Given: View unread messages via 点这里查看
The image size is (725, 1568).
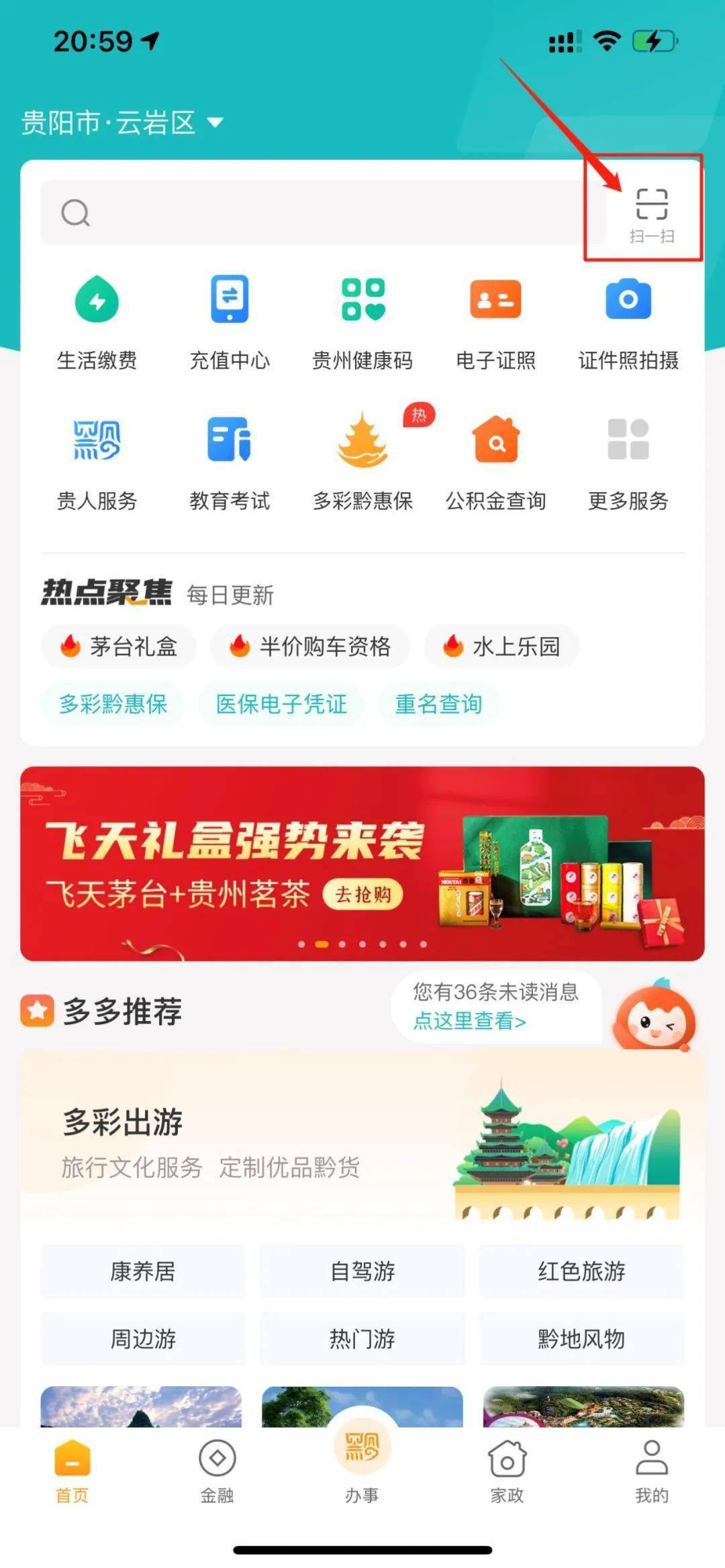Looking at the screenshot, I should (x=470, y=1021).
